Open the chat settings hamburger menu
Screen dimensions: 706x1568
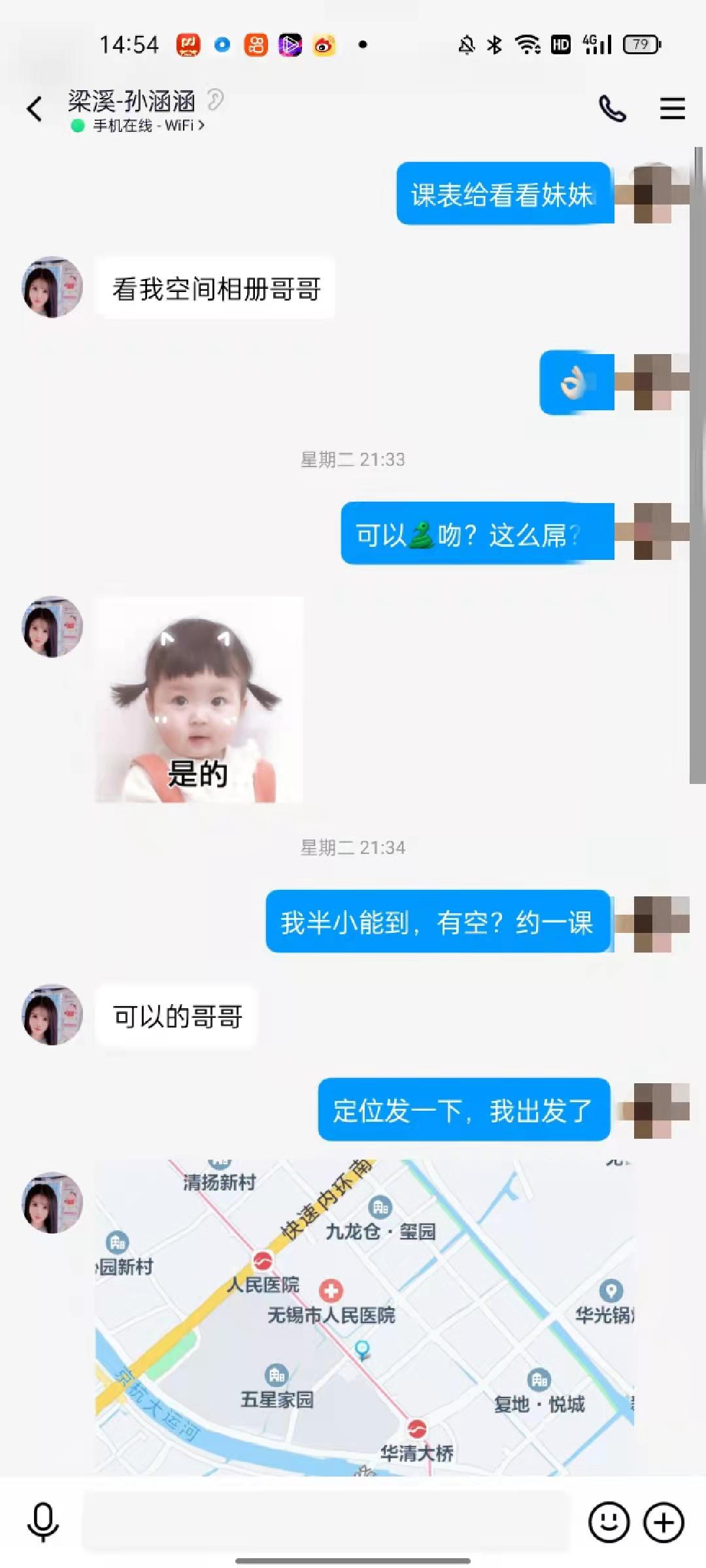pos(672,108)
